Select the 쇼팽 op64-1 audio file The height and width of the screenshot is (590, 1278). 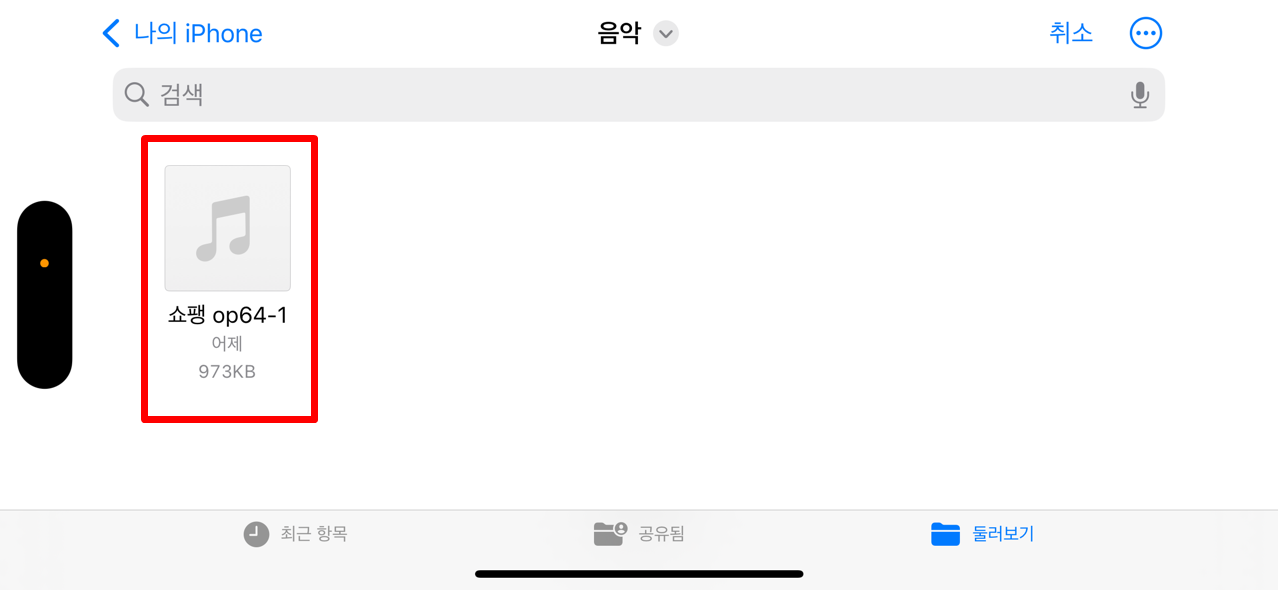click(228, 230)
